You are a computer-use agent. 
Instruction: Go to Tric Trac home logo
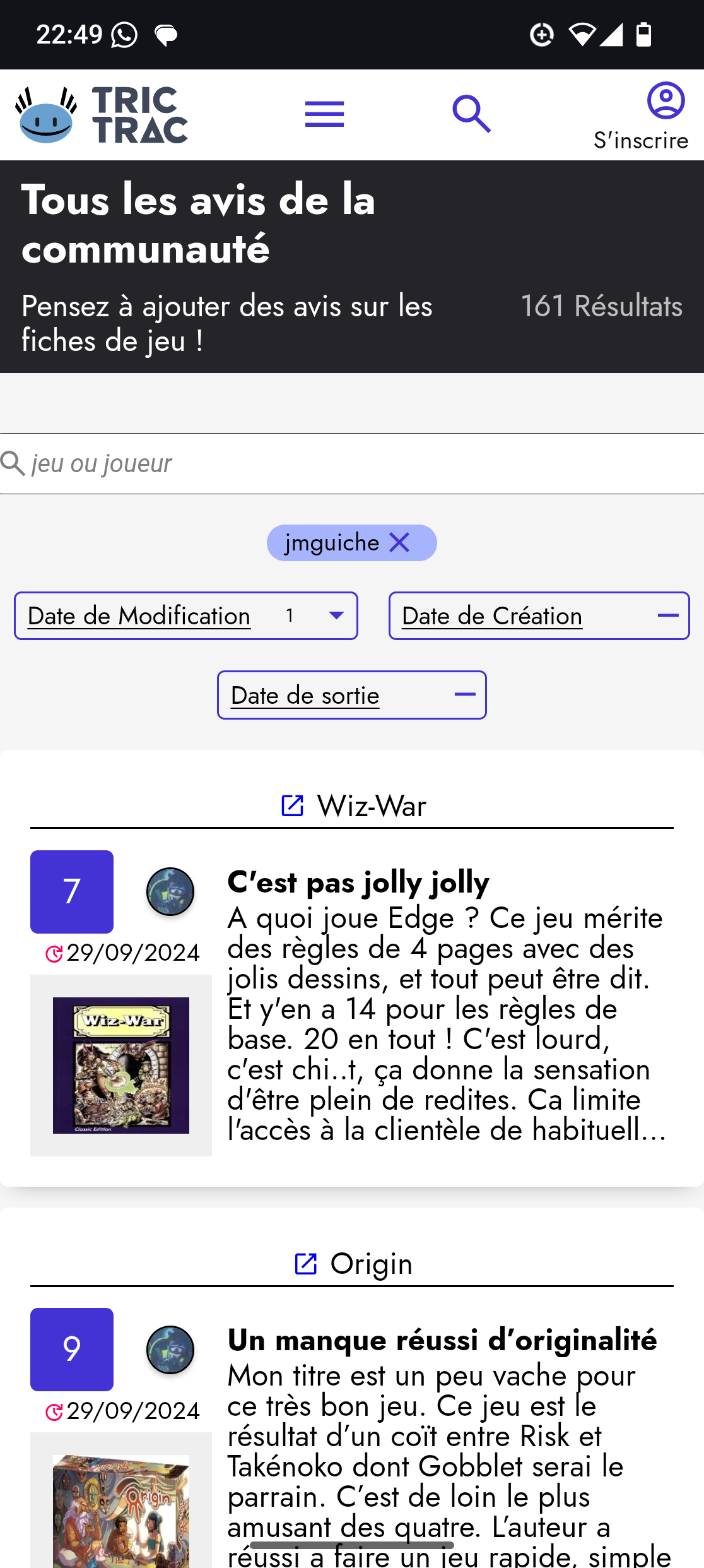101,115
